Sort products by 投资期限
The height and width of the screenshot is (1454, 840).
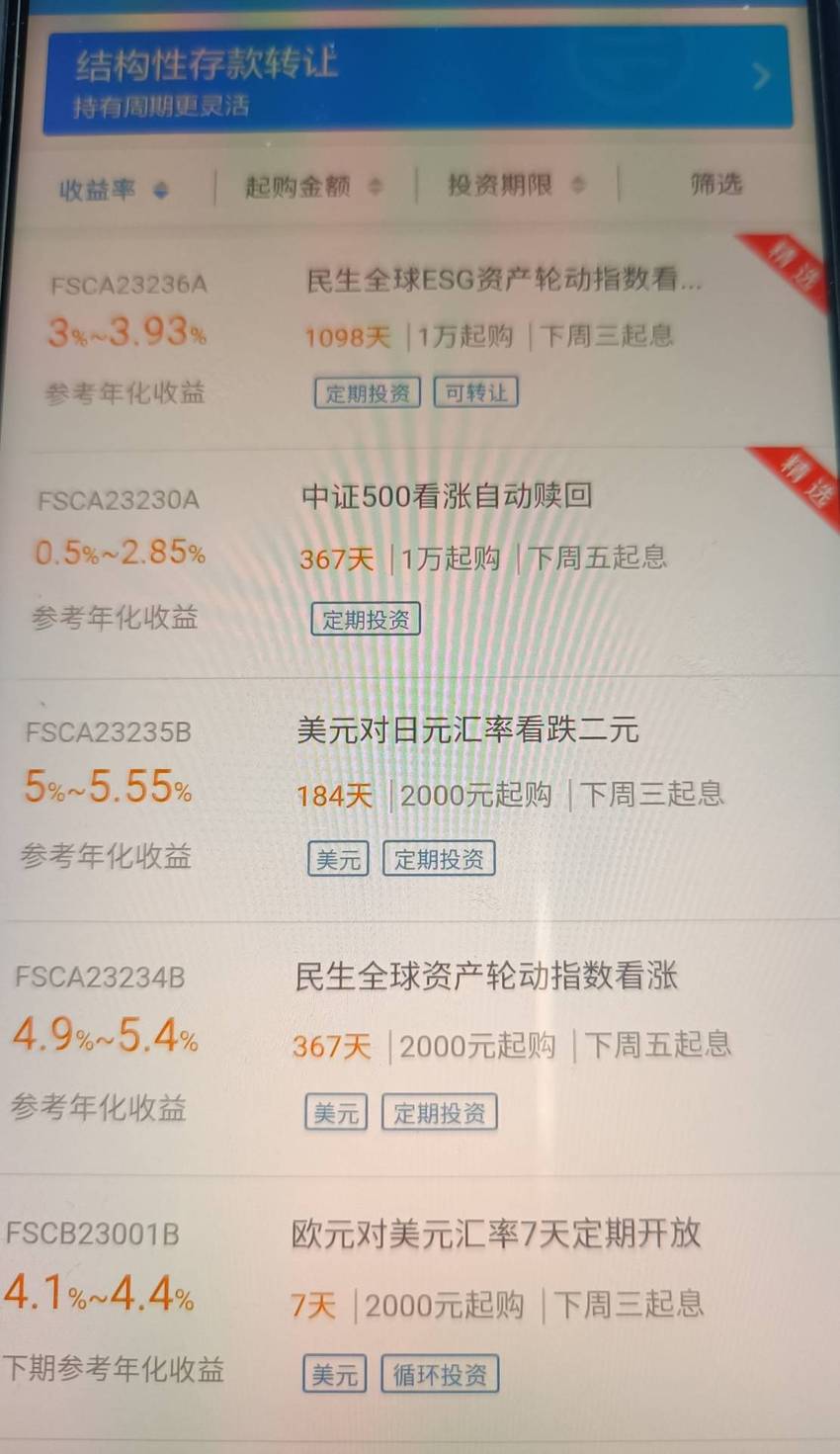(517, 185)
